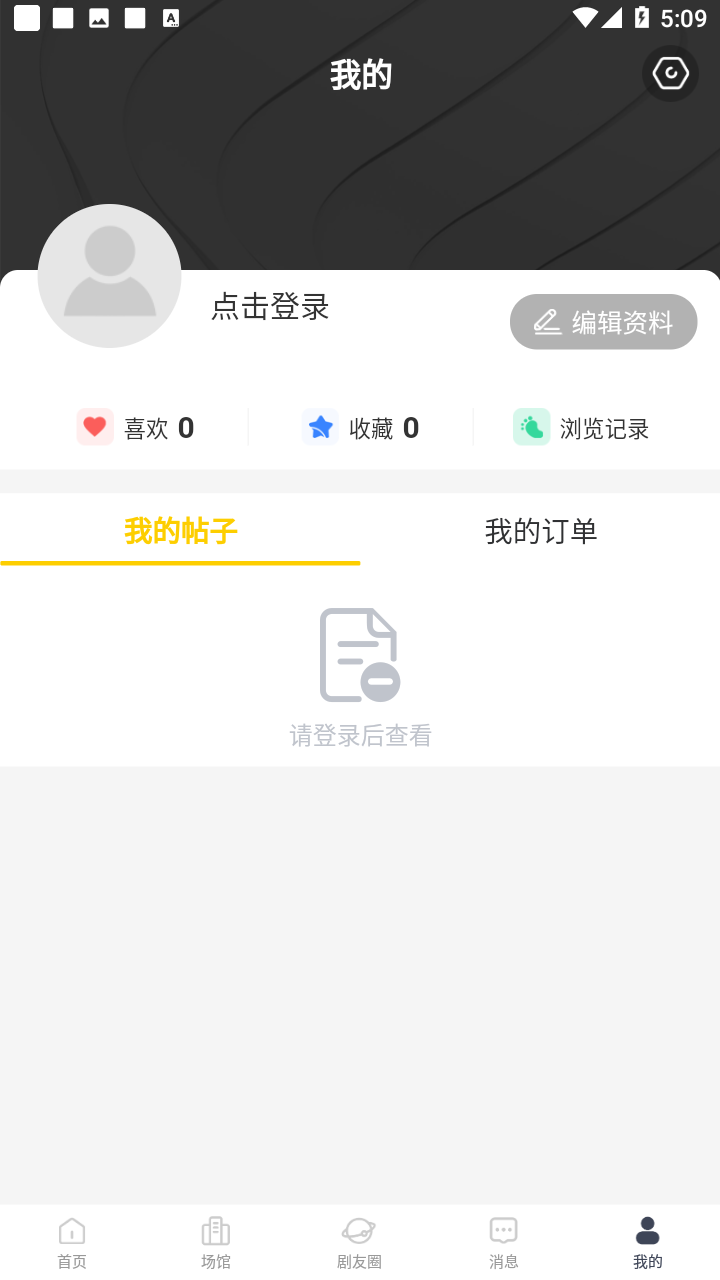720x1280 pixels.
Task: Switch to the 我的订单 tab
Action: [540, 531]
